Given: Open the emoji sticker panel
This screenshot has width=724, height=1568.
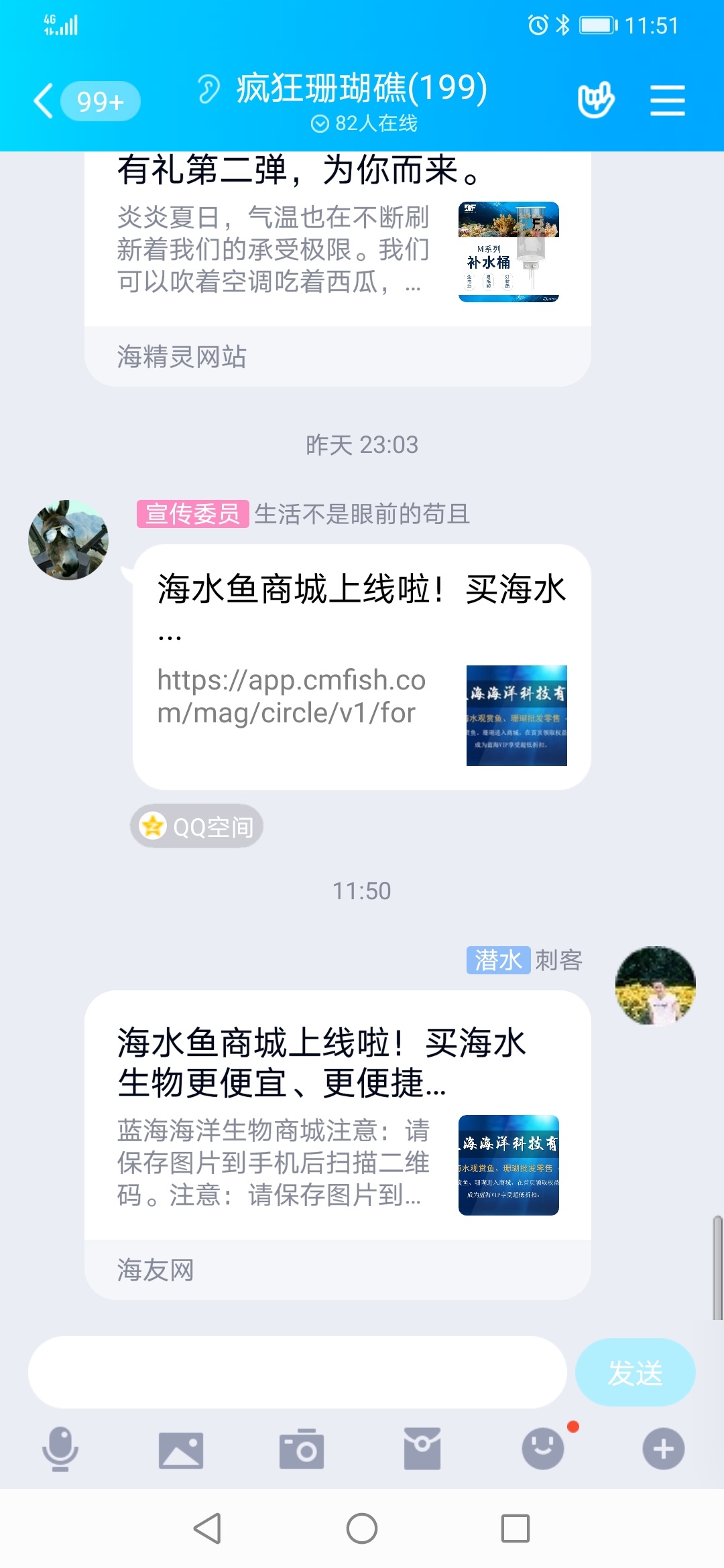Looking at the screenshot, I should click(x=543, y=1449).
